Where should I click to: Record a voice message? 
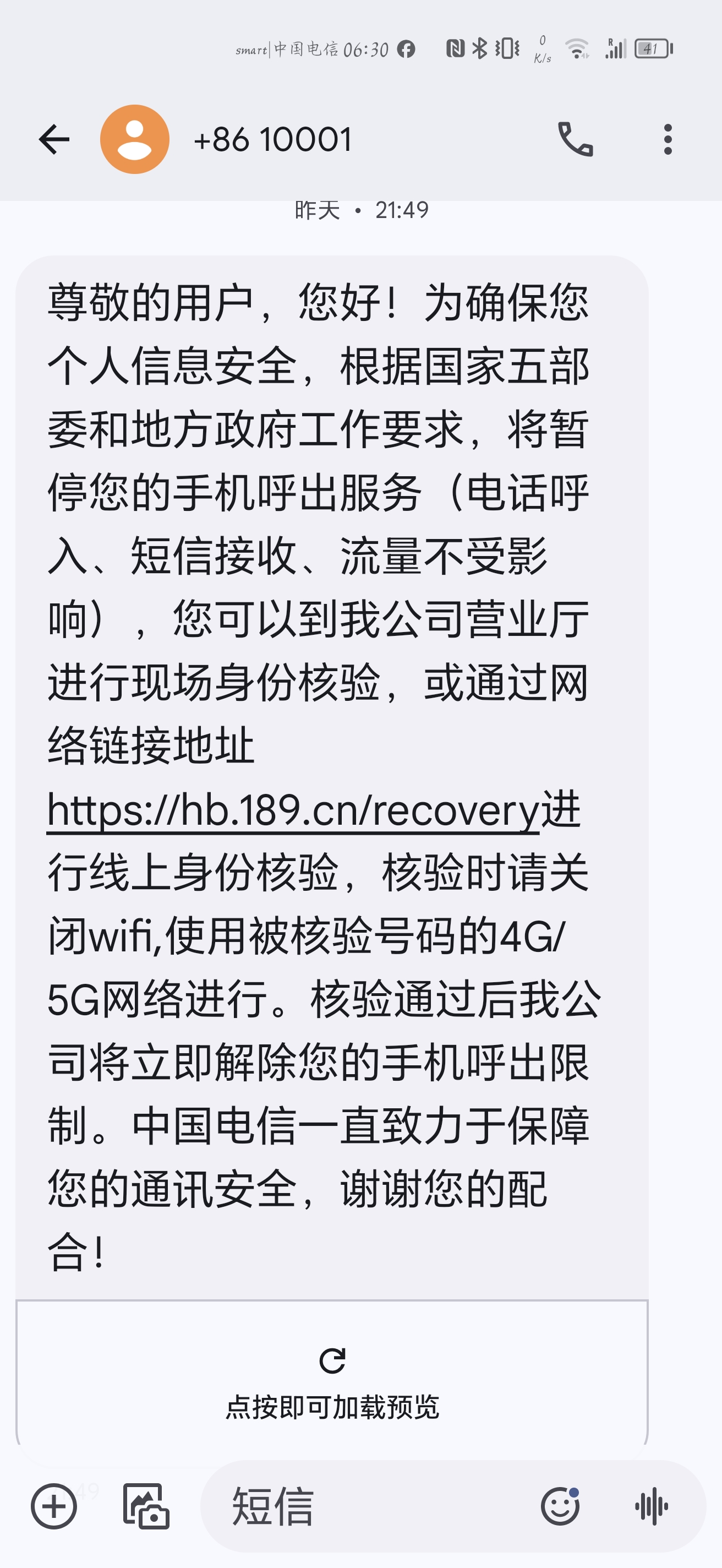[x=652, y=1506]
